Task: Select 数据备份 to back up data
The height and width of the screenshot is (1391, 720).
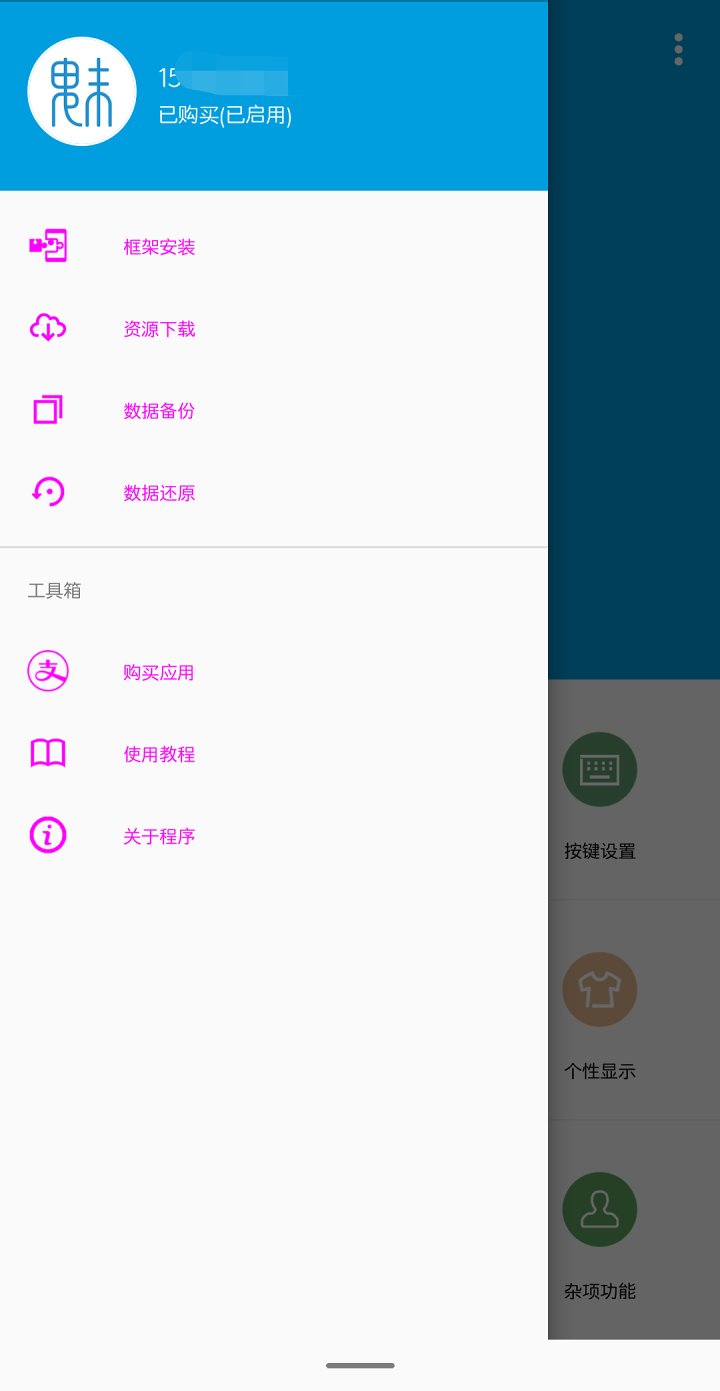Action: [274, 411]
